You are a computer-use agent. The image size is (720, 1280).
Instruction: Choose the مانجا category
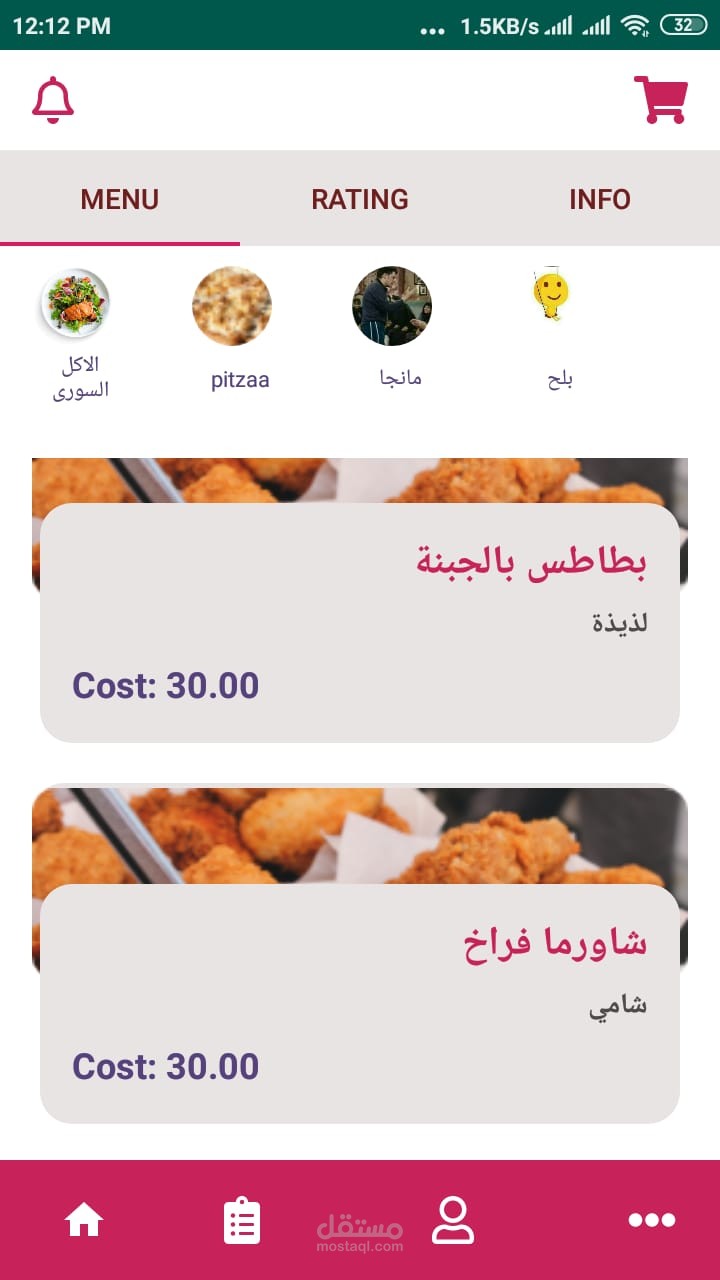pos(392,306)
